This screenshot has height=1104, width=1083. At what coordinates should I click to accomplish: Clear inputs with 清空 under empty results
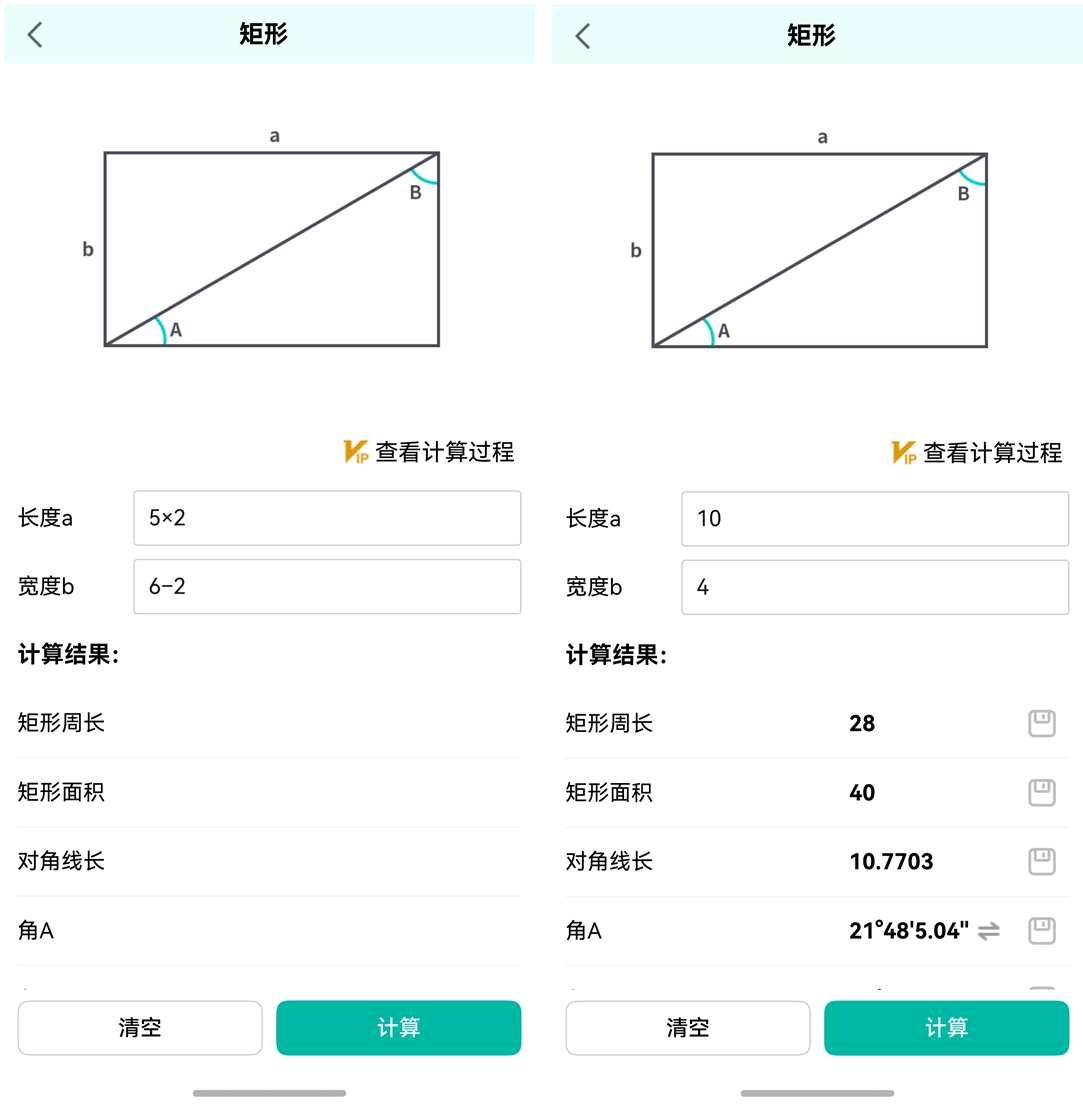140,1027
